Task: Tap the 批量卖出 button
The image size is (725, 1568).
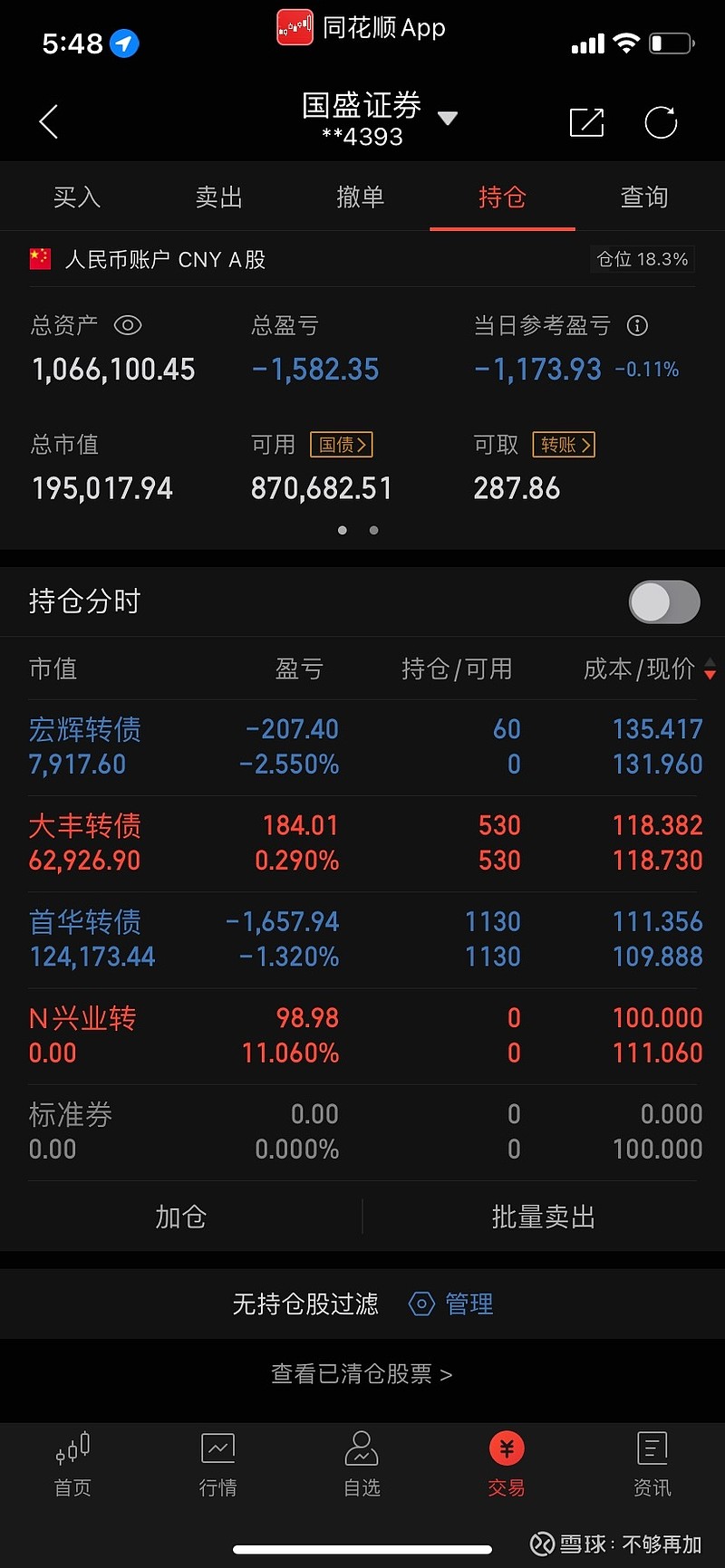Action: pyautogui.click(x=543, y=1217)
